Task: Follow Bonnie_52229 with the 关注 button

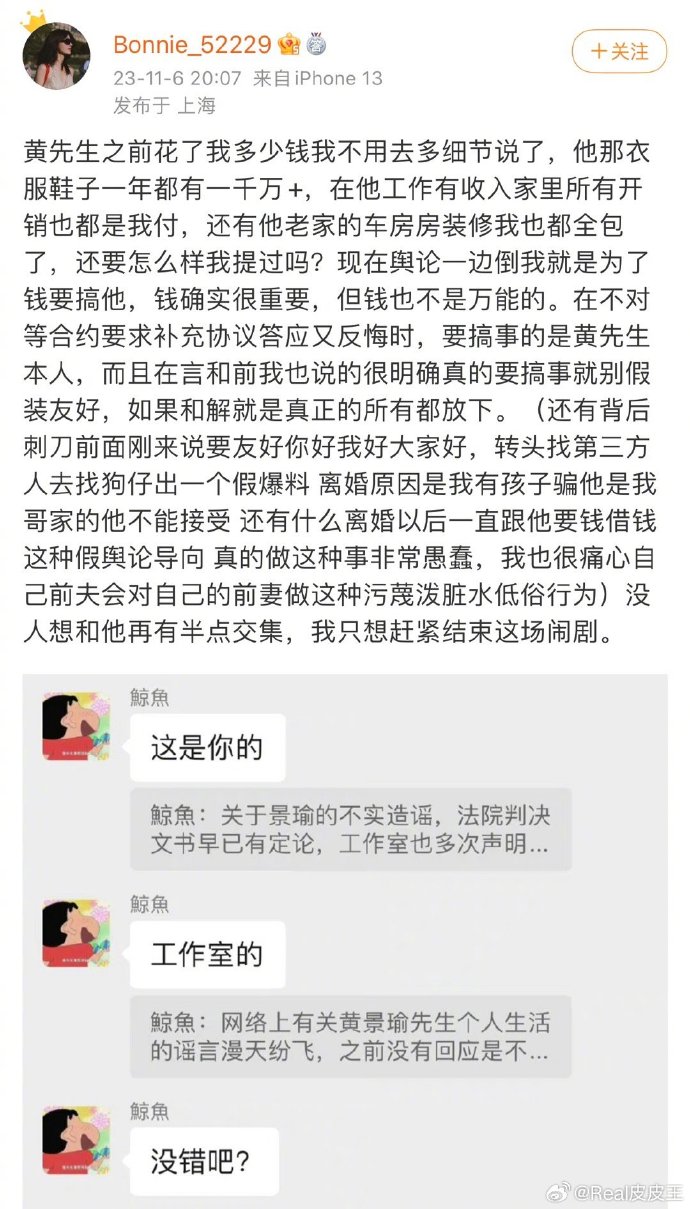Action: click(618, 50)
